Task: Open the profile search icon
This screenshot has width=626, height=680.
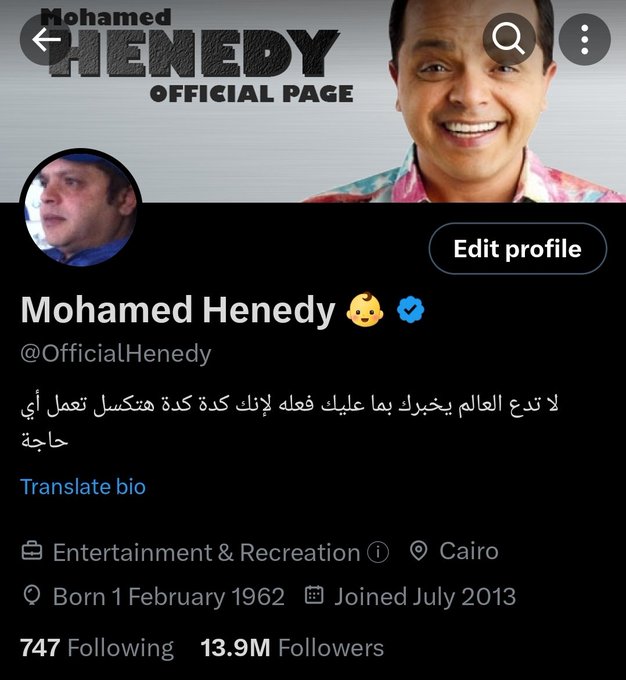Action: coord(509,39)
